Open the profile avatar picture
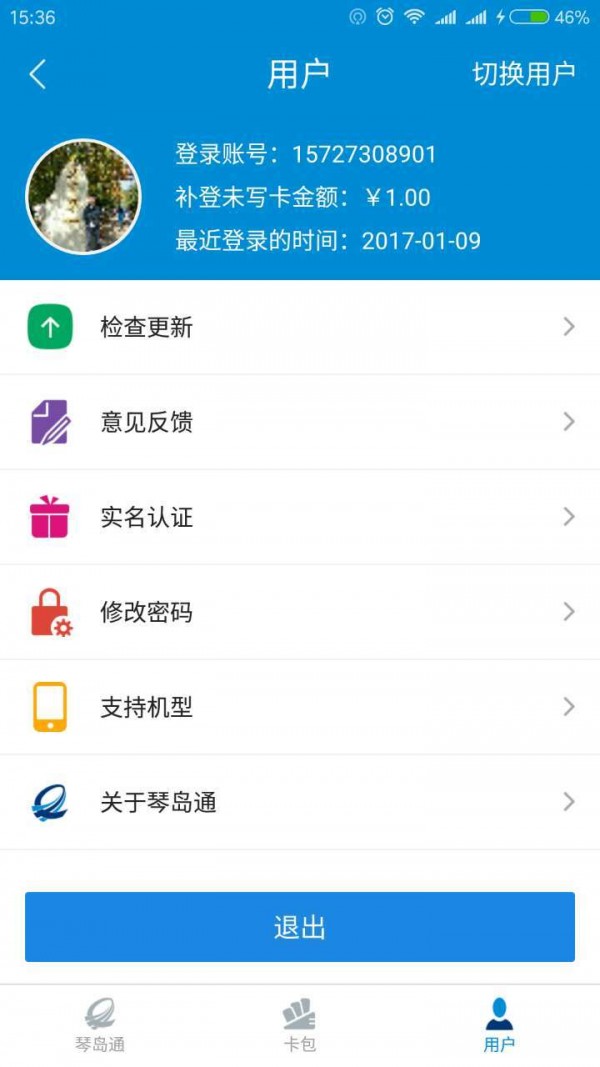600x1067 pixels. coord(83,196)
